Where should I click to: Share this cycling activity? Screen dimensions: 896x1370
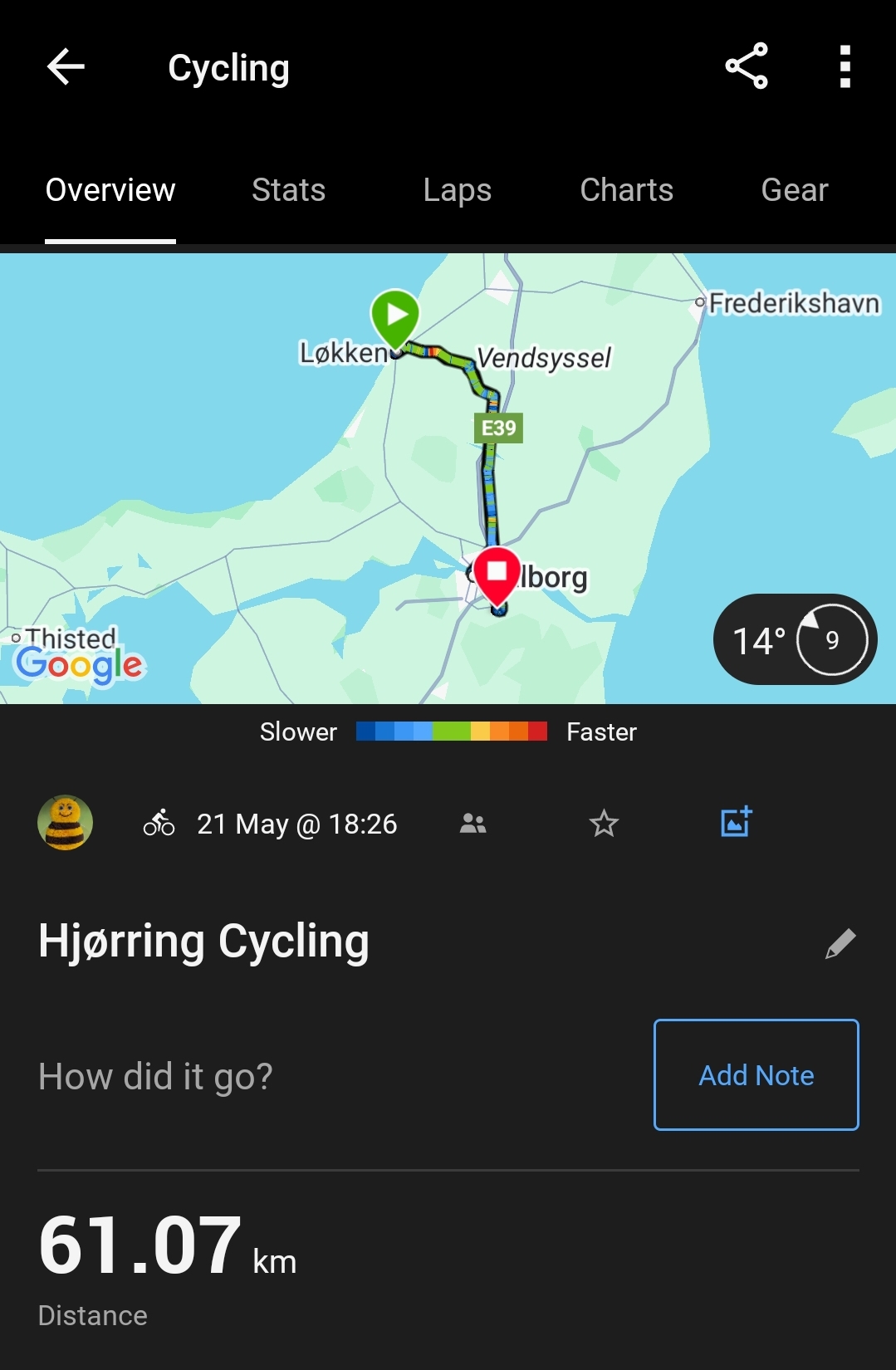(746, 66)
